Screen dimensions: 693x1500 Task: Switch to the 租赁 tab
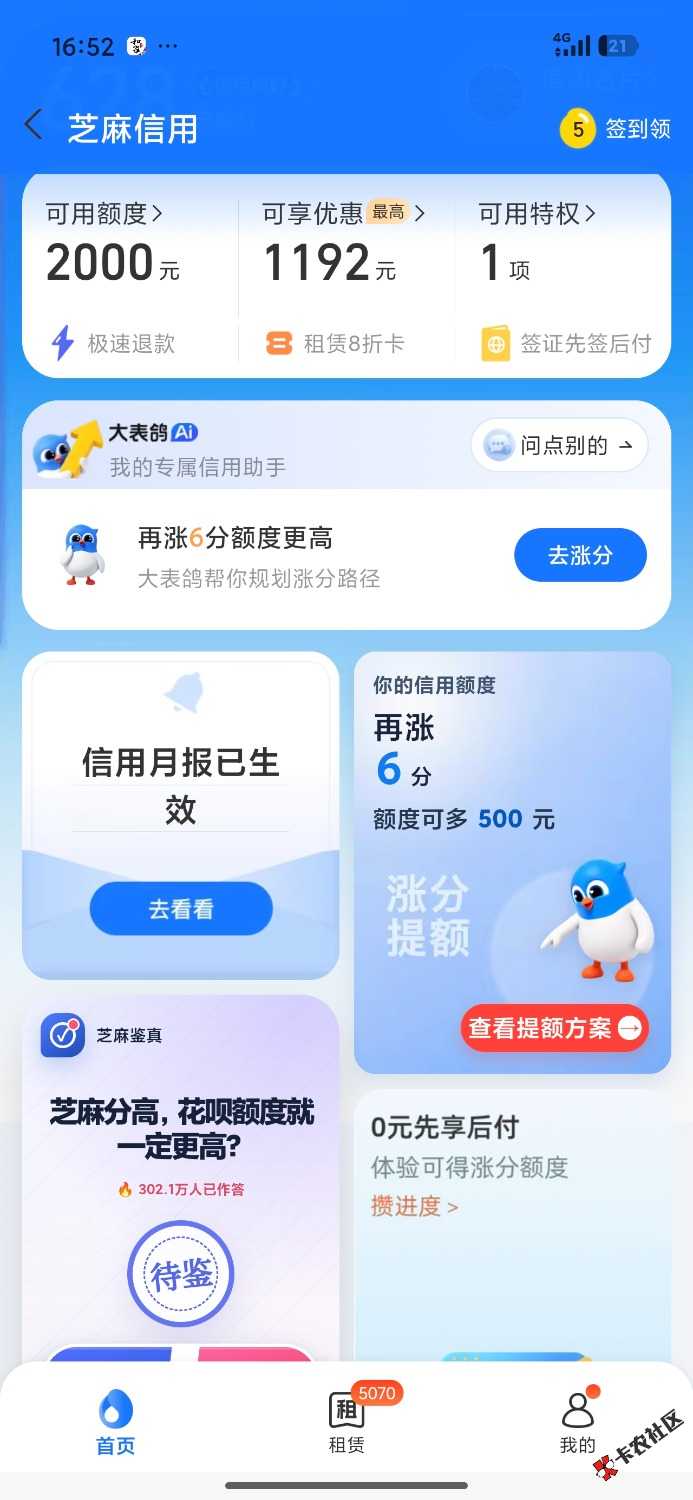[x=347, y=1421]
